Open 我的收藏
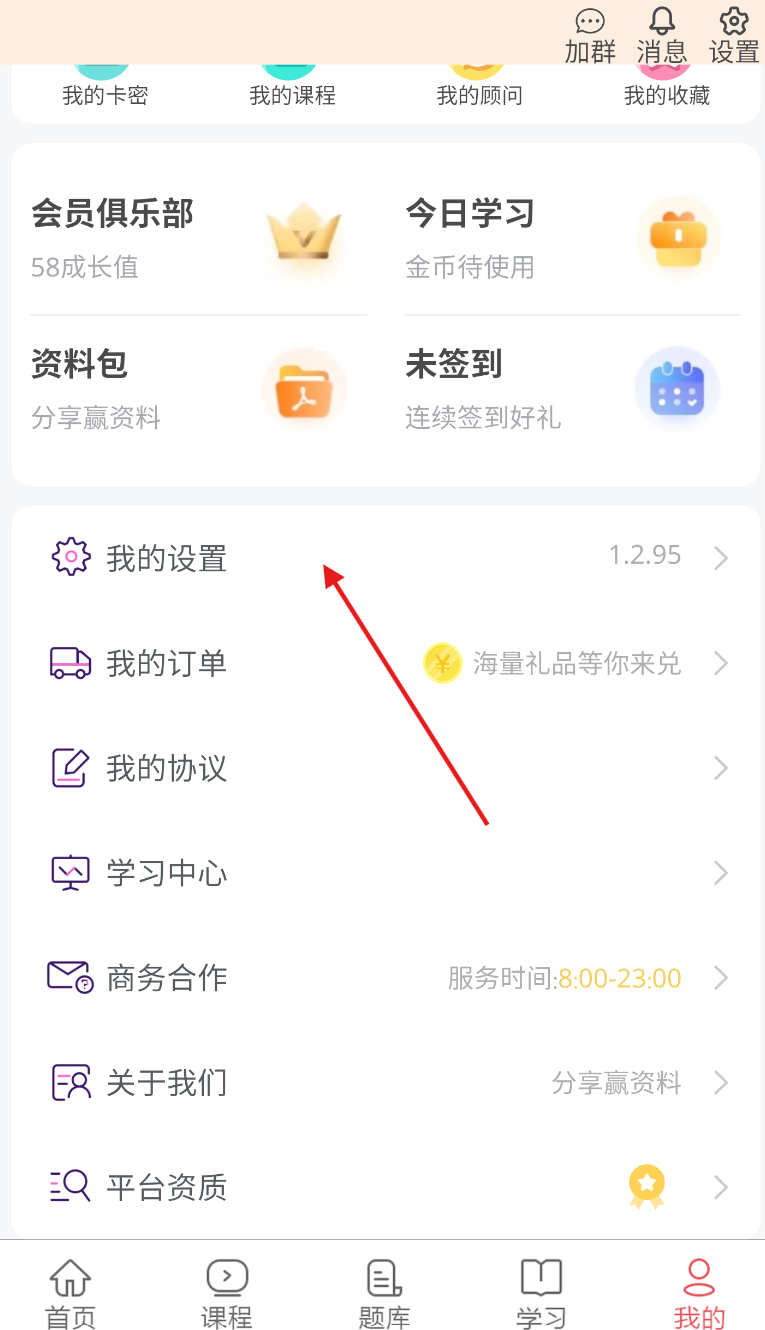 (666, 90)
